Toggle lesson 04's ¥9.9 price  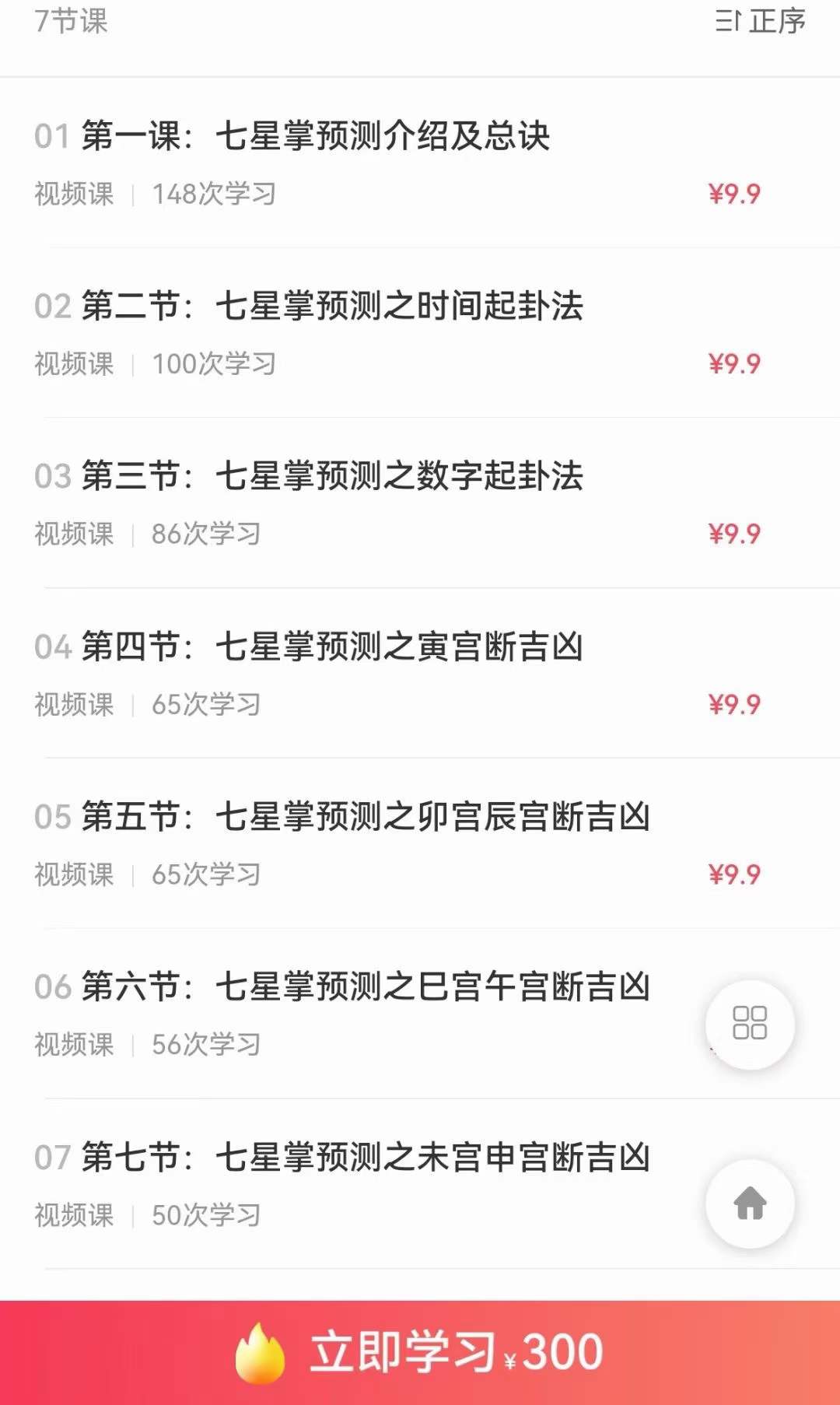[x=733, y=706]
